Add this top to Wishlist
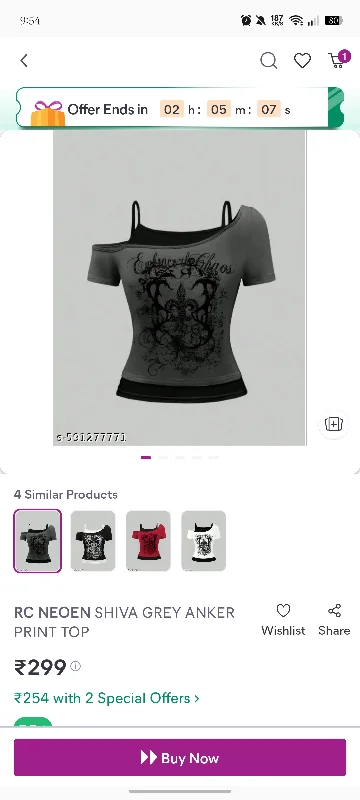The width and height of the screenshot is (360, 800). pos(283,620)
